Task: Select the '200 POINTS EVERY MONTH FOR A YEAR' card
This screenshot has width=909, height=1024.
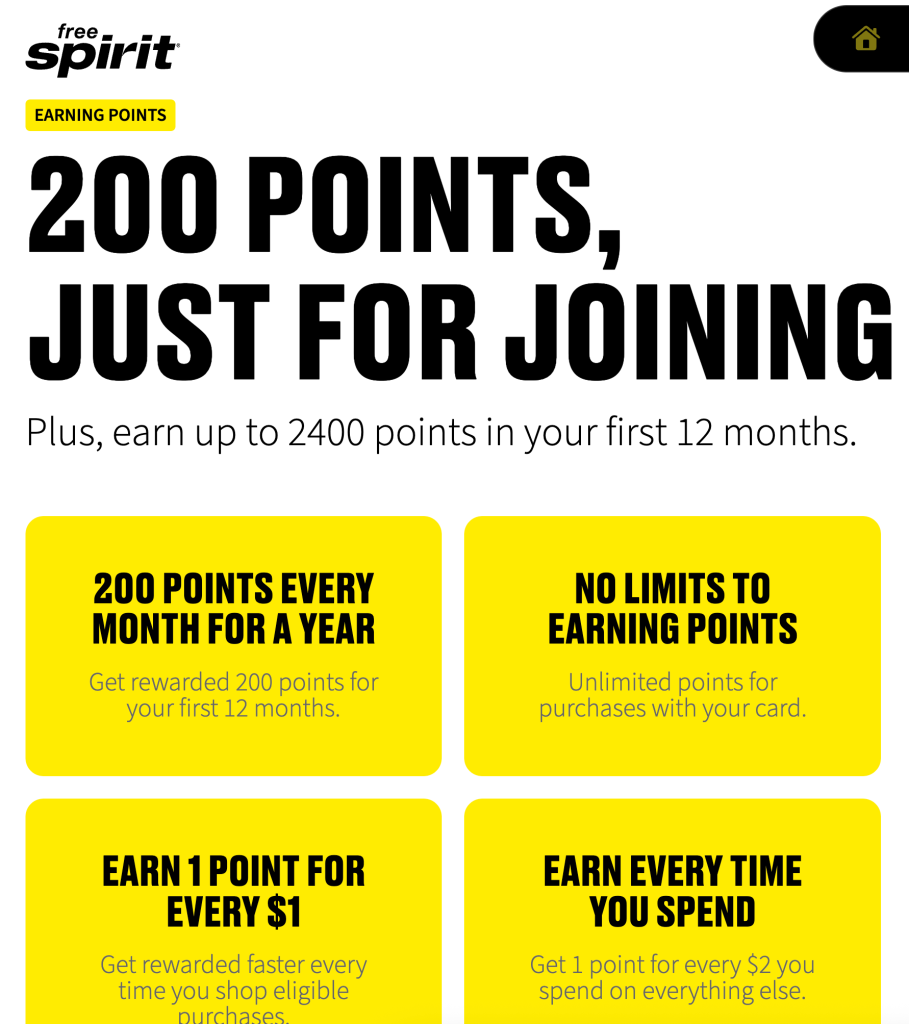Action: point(233,646)
